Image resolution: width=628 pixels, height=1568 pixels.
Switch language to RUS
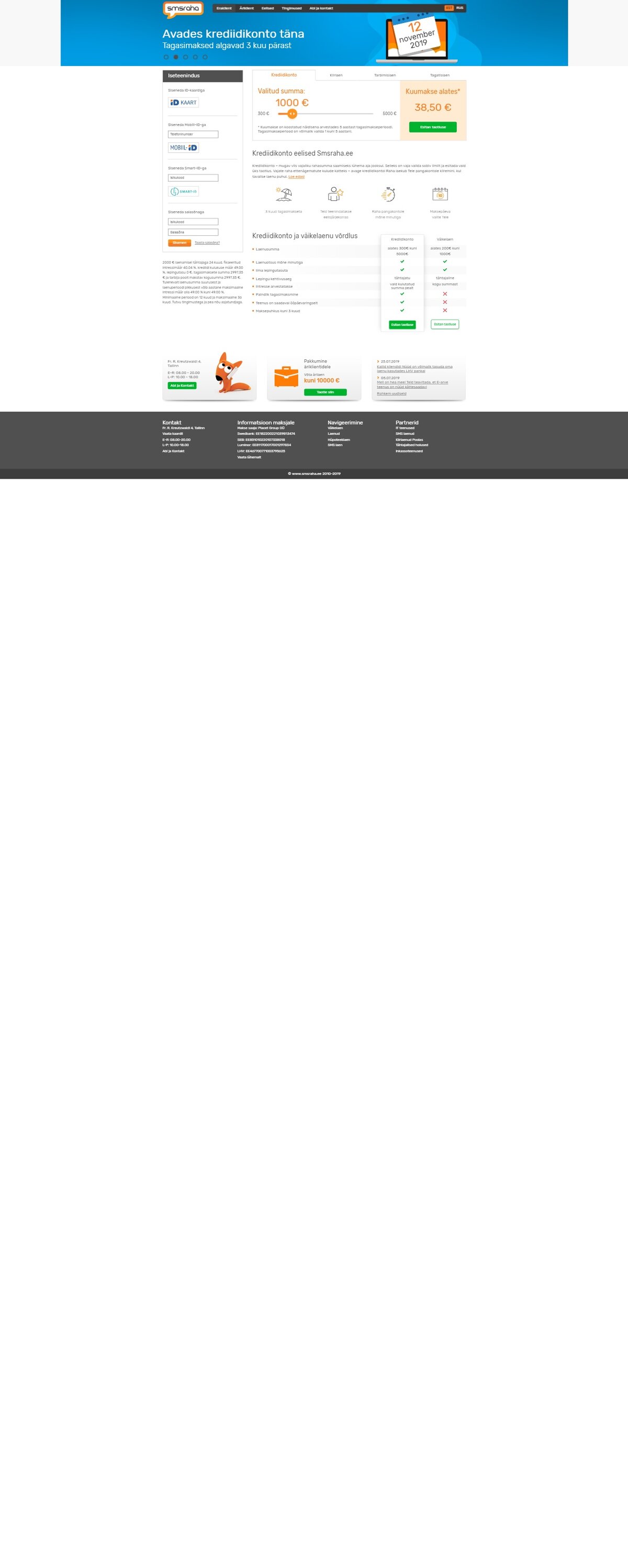(459, 8)
